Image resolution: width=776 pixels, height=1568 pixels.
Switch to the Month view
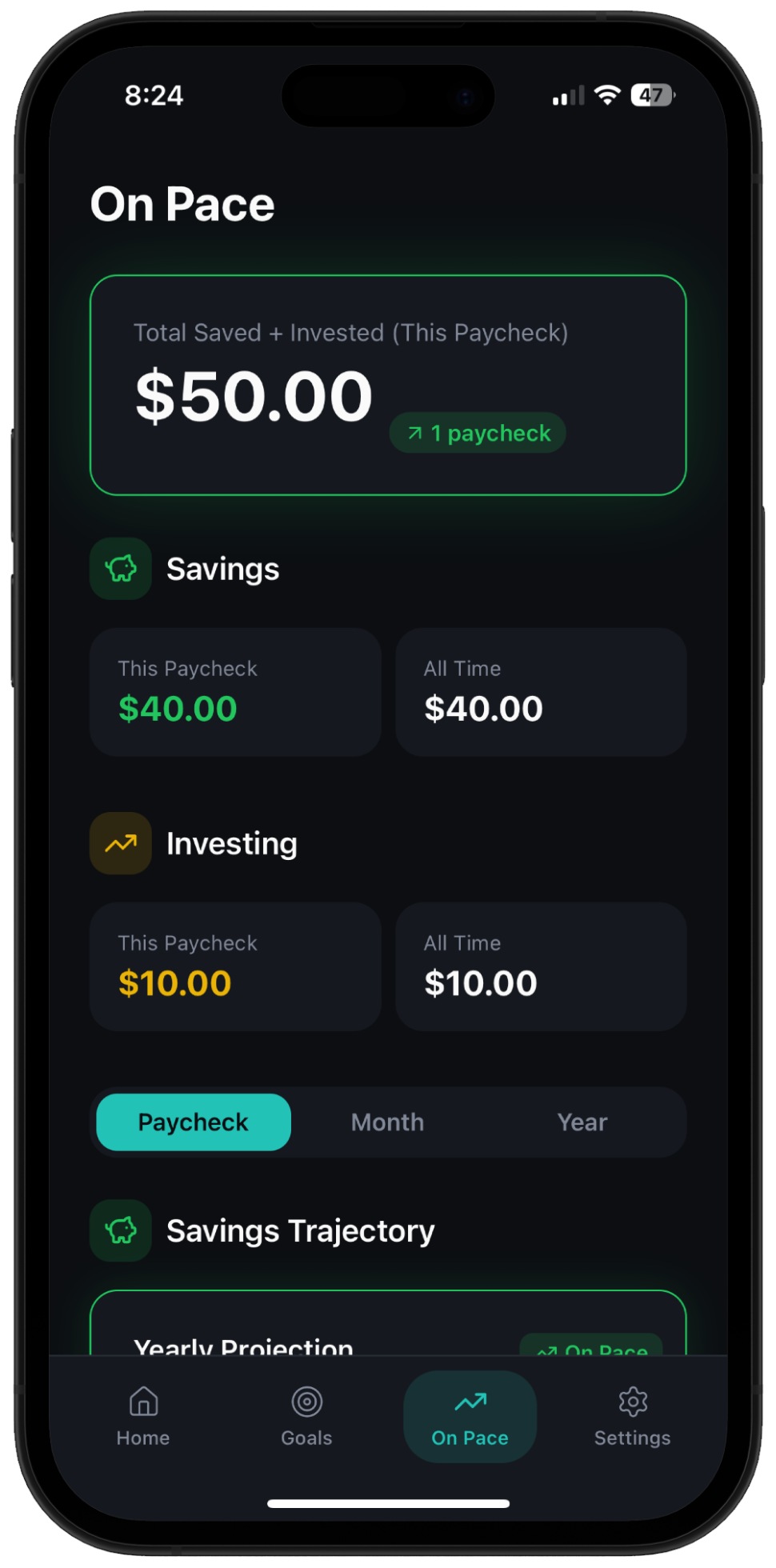coord(387,1122)
